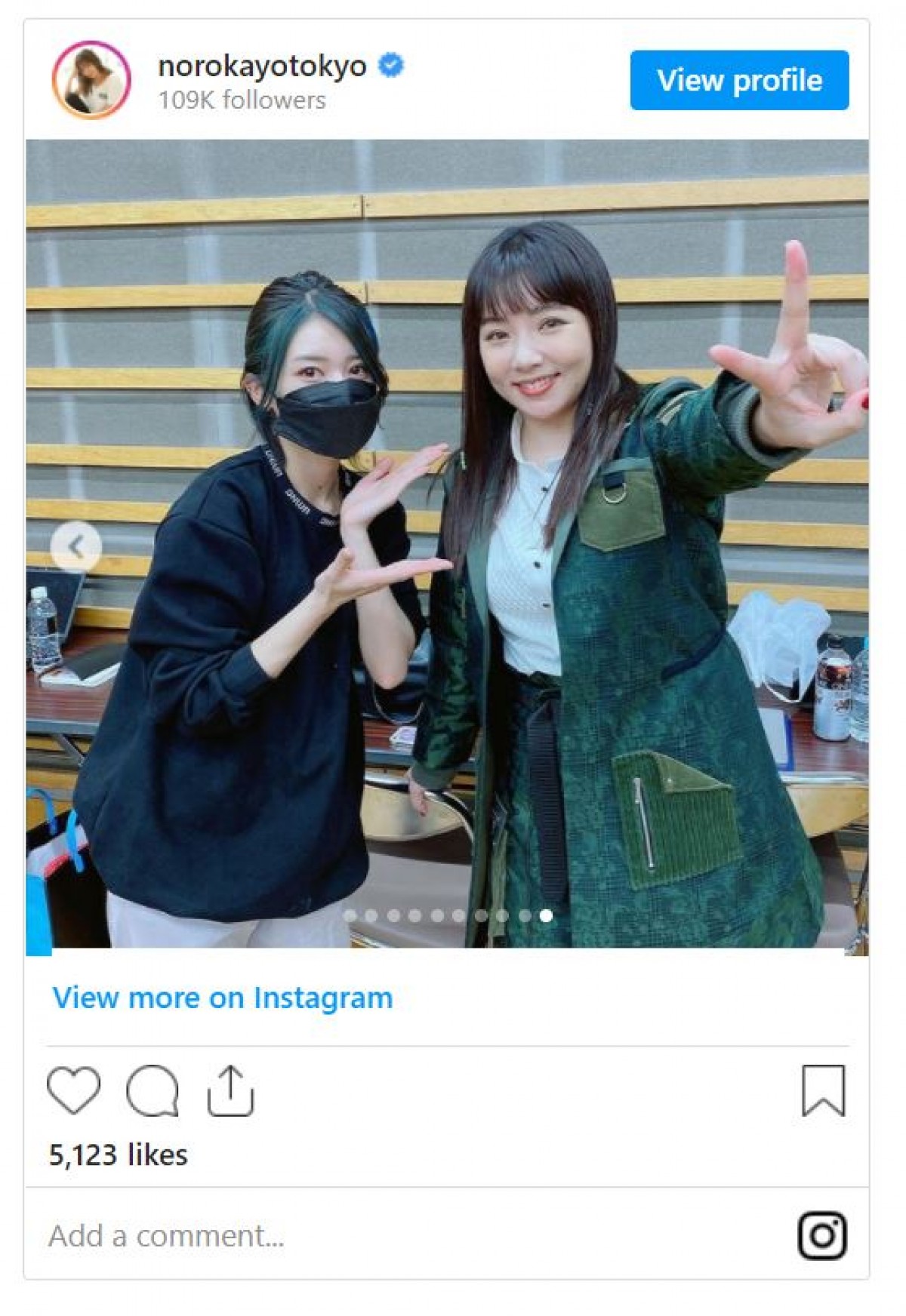Viewport: 906px width, 1316px height.
Task: Open the norokayotokyo profile picture
Action: pyautogui.click(x=91, y=80)
